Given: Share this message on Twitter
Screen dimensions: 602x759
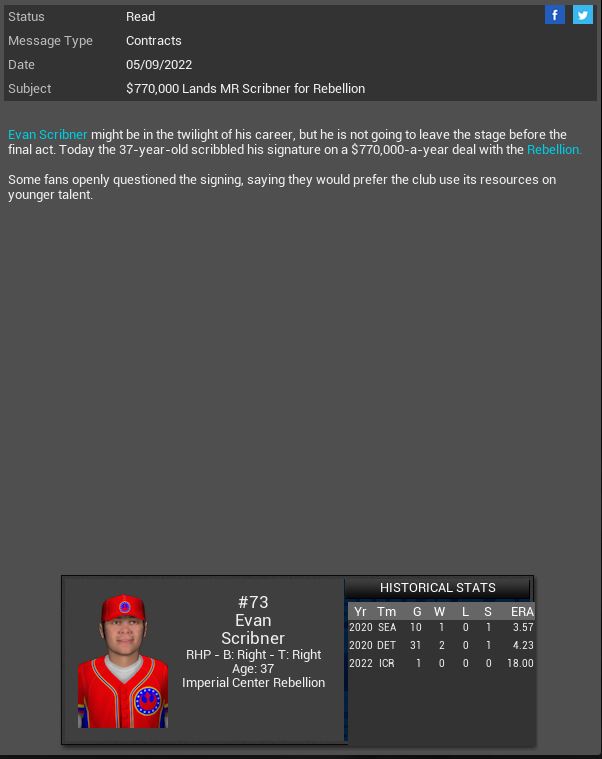Looking at the screenshot, I should (582, 15).
